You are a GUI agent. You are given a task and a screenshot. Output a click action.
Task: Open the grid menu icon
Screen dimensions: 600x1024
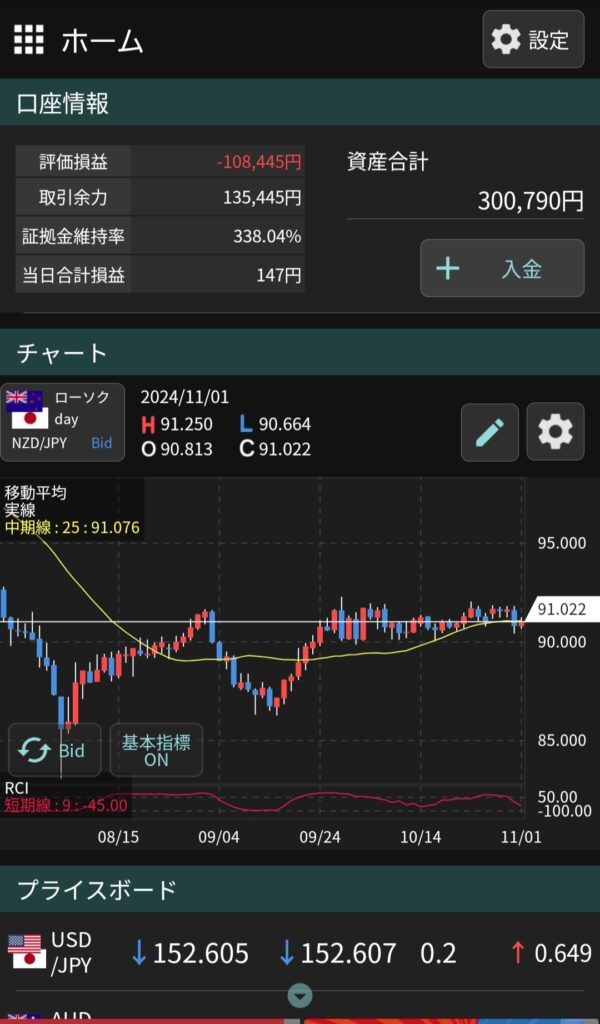[x=29, y=40]
